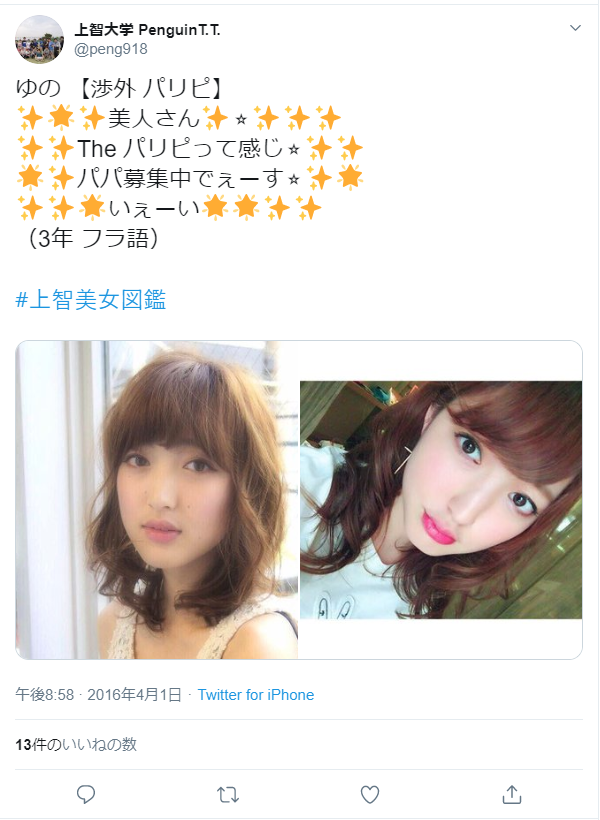The width and height of the screenshot is (600, 820).
Task: Like this tweet with the heart
Action: click(x=370, y=794)
